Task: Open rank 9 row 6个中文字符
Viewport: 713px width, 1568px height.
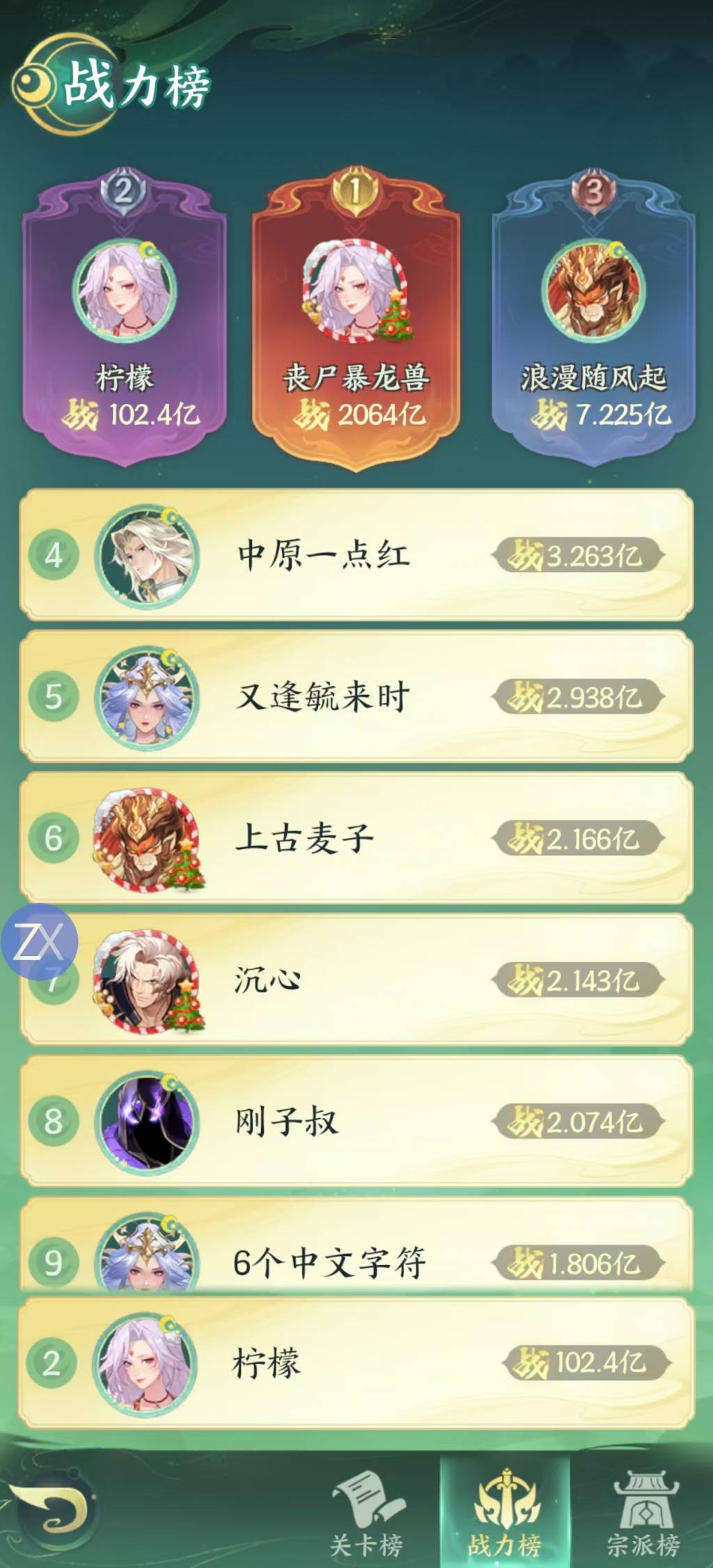Action: click(x=356, y=1244)
